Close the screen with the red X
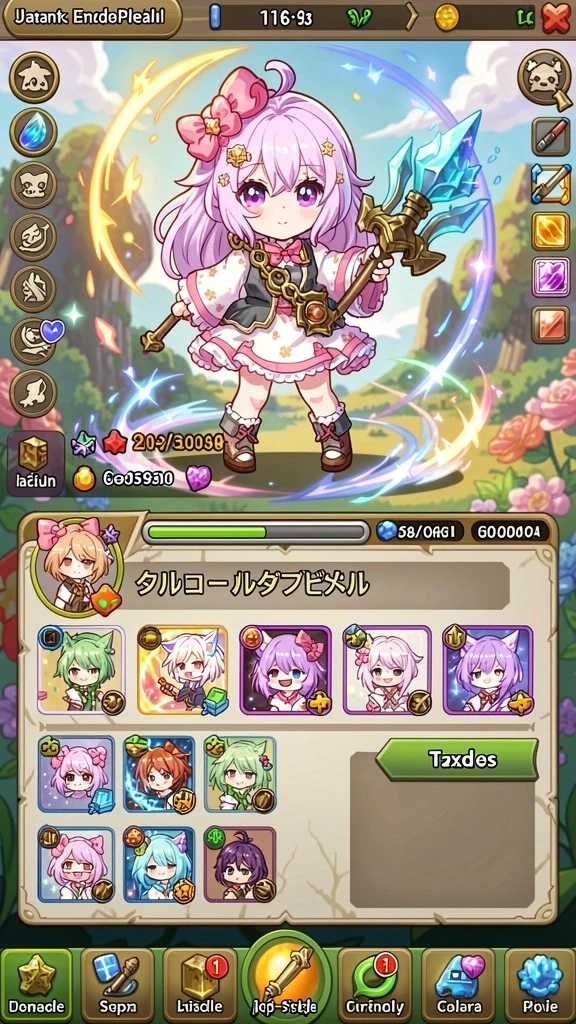Viewport: 576px width, 1024px height. pyautogui.click(x=556, y=18)
